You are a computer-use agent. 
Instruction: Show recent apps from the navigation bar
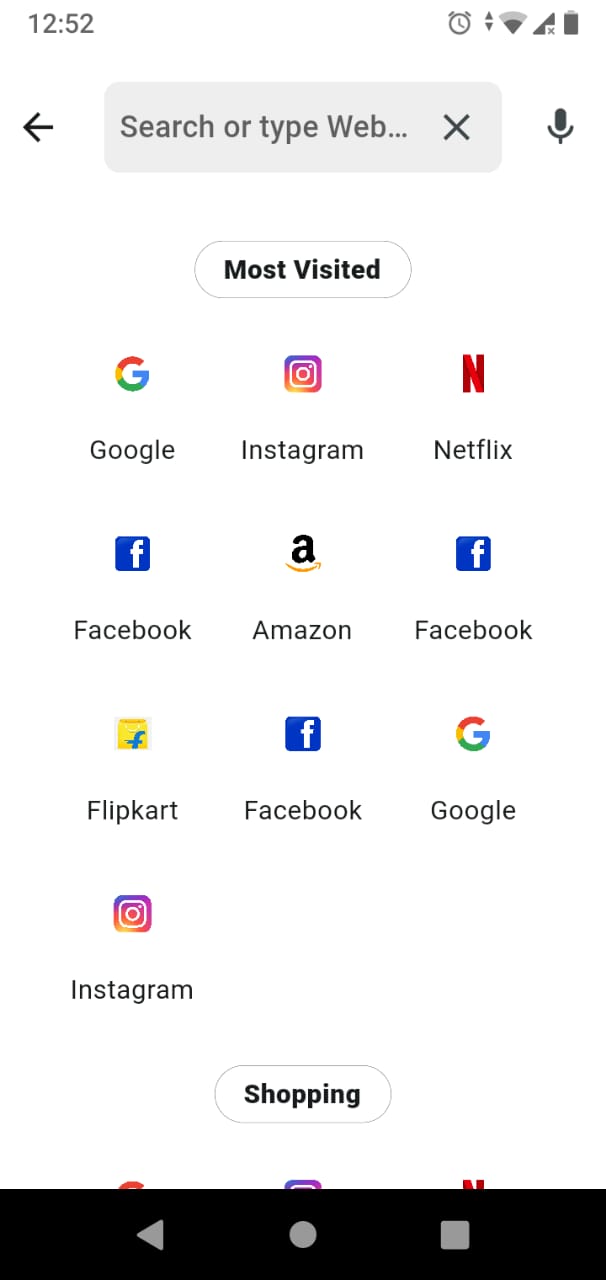pyautogui.click(x=455, y=1235)
